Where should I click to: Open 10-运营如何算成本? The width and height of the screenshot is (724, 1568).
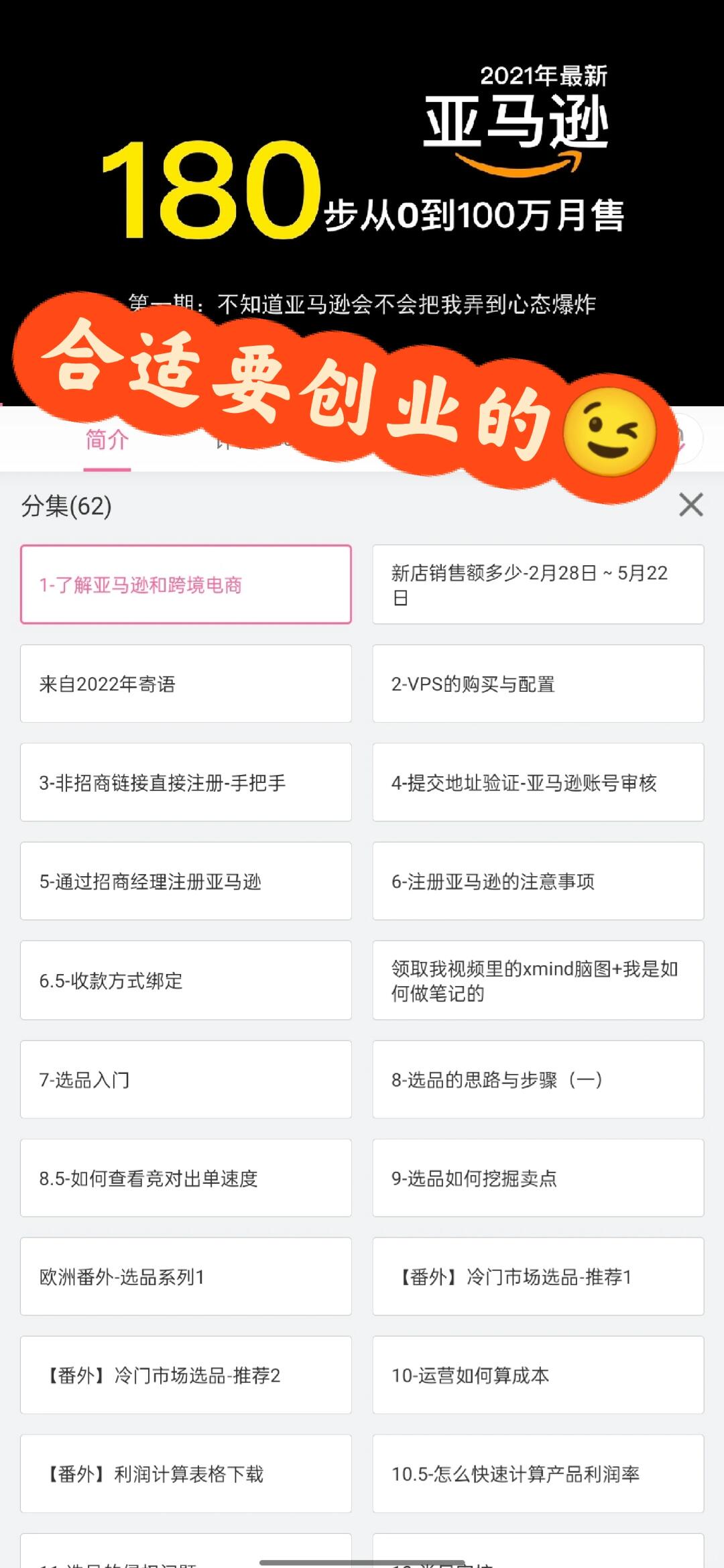click(538, 1376)
